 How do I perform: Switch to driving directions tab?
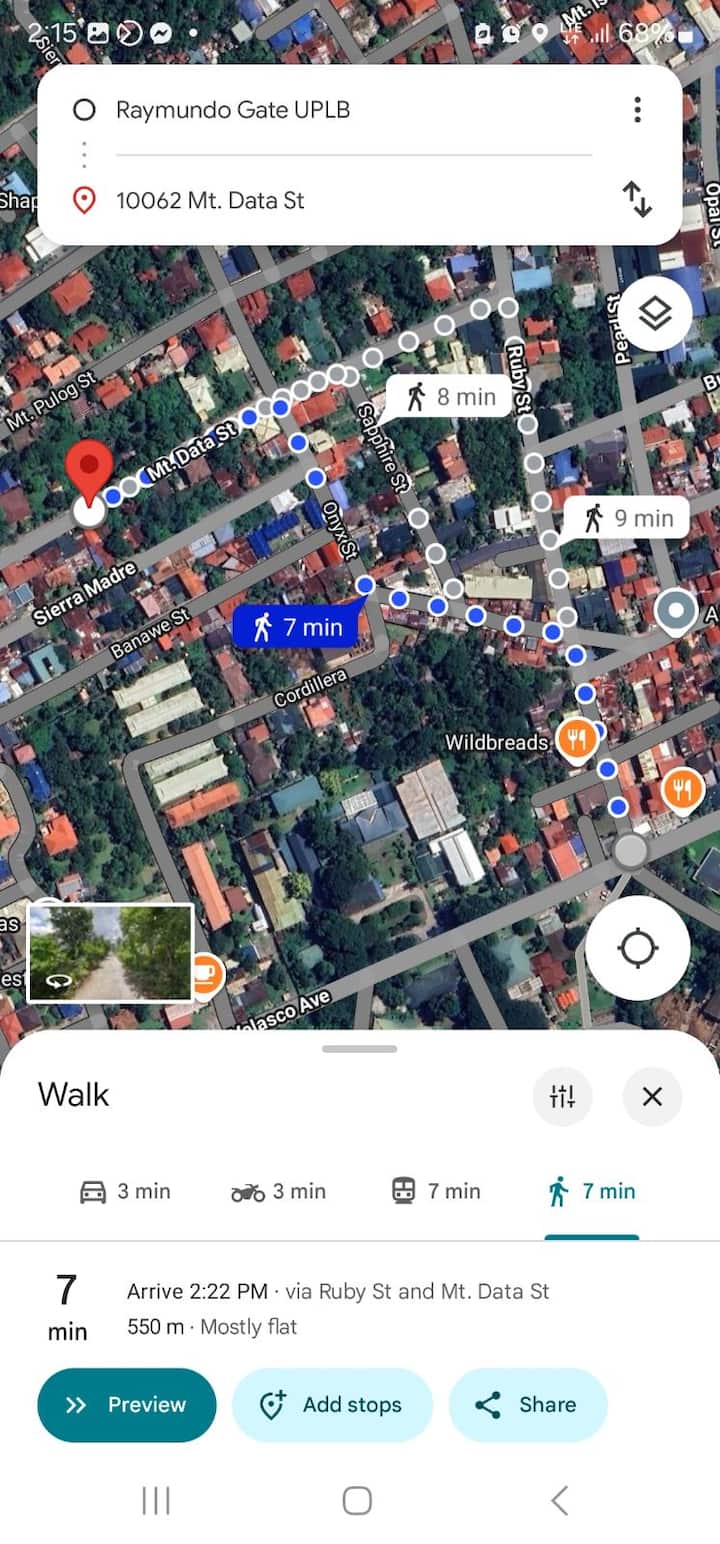(x=125, y=1191)
